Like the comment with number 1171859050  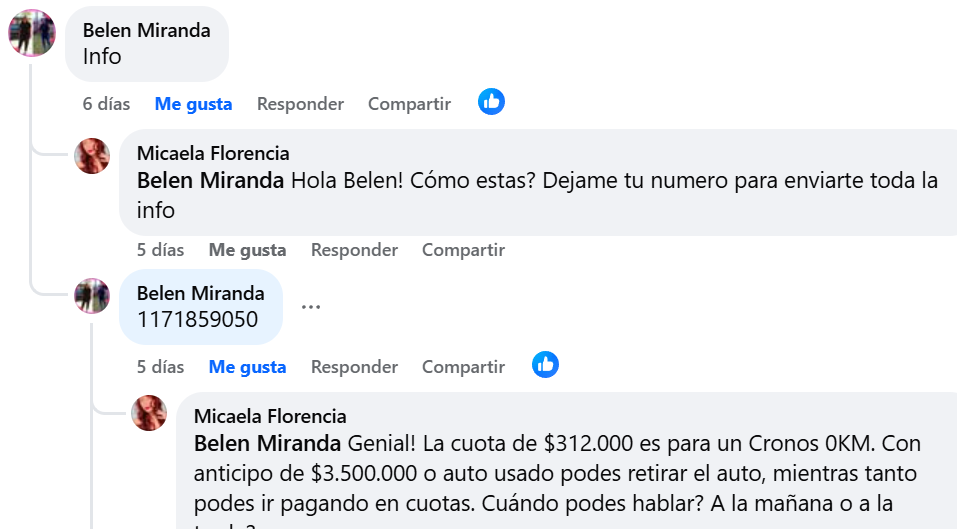click(247, 367)
